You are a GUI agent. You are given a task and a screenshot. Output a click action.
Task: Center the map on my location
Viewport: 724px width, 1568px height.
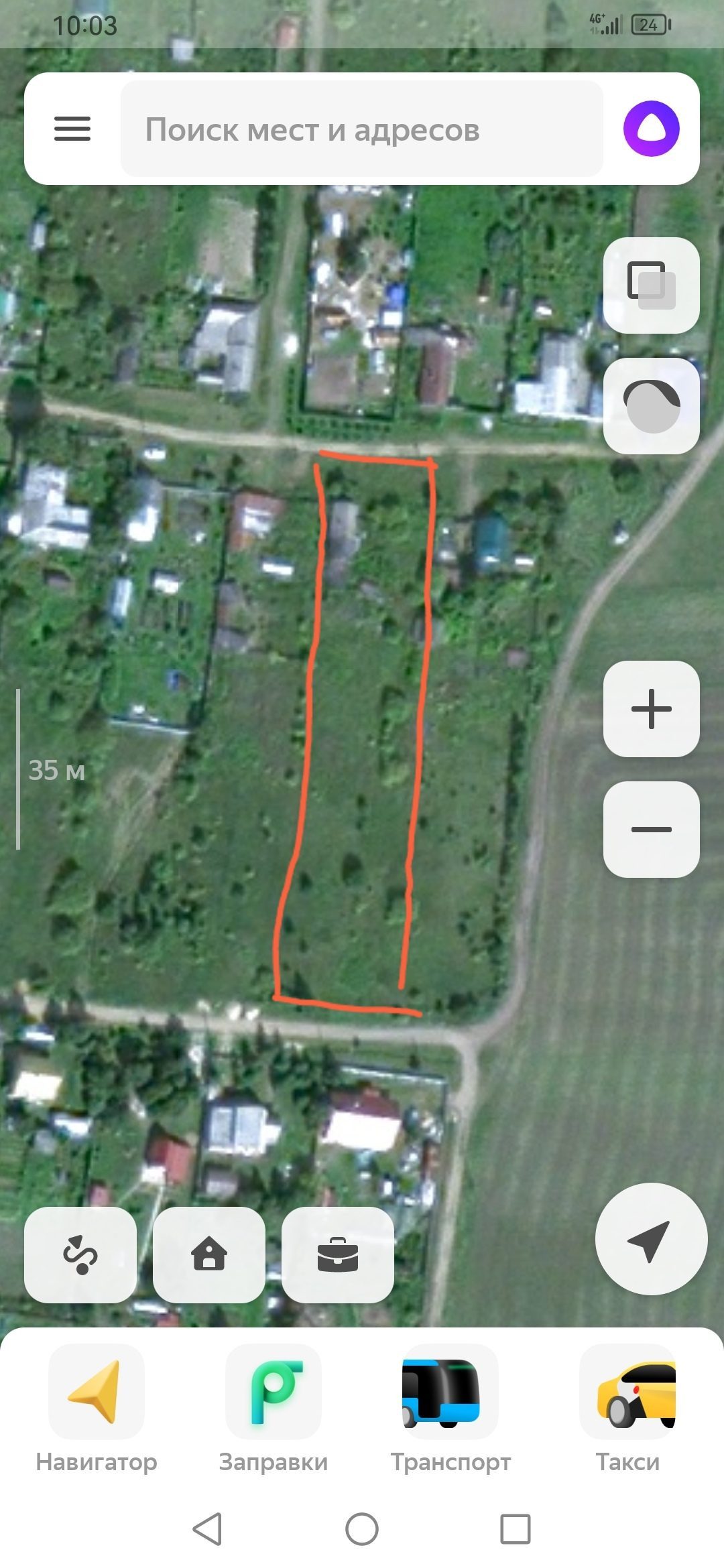click(651, 1239)
